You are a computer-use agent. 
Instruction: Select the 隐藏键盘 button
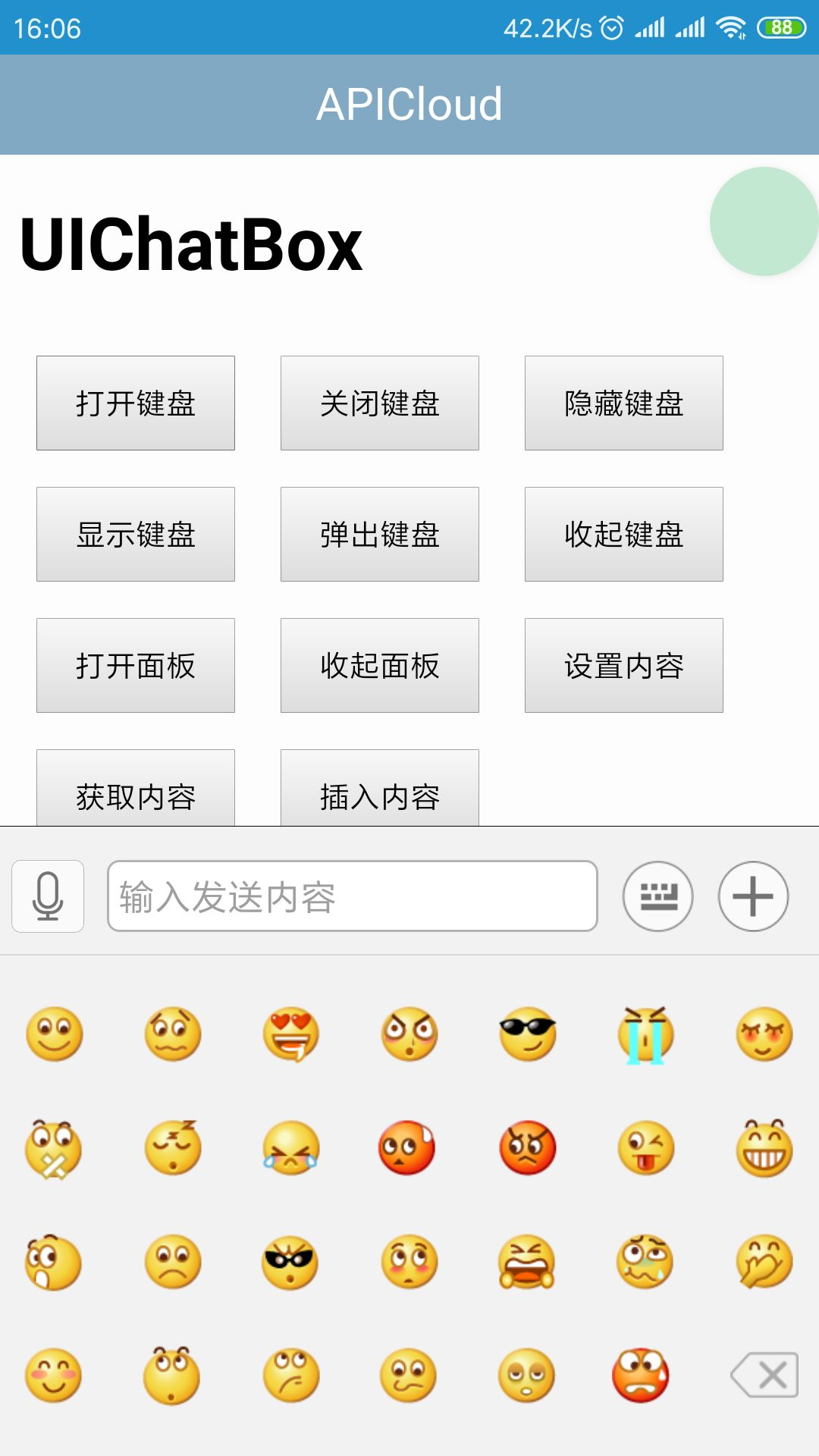click(x=624, y=403)
